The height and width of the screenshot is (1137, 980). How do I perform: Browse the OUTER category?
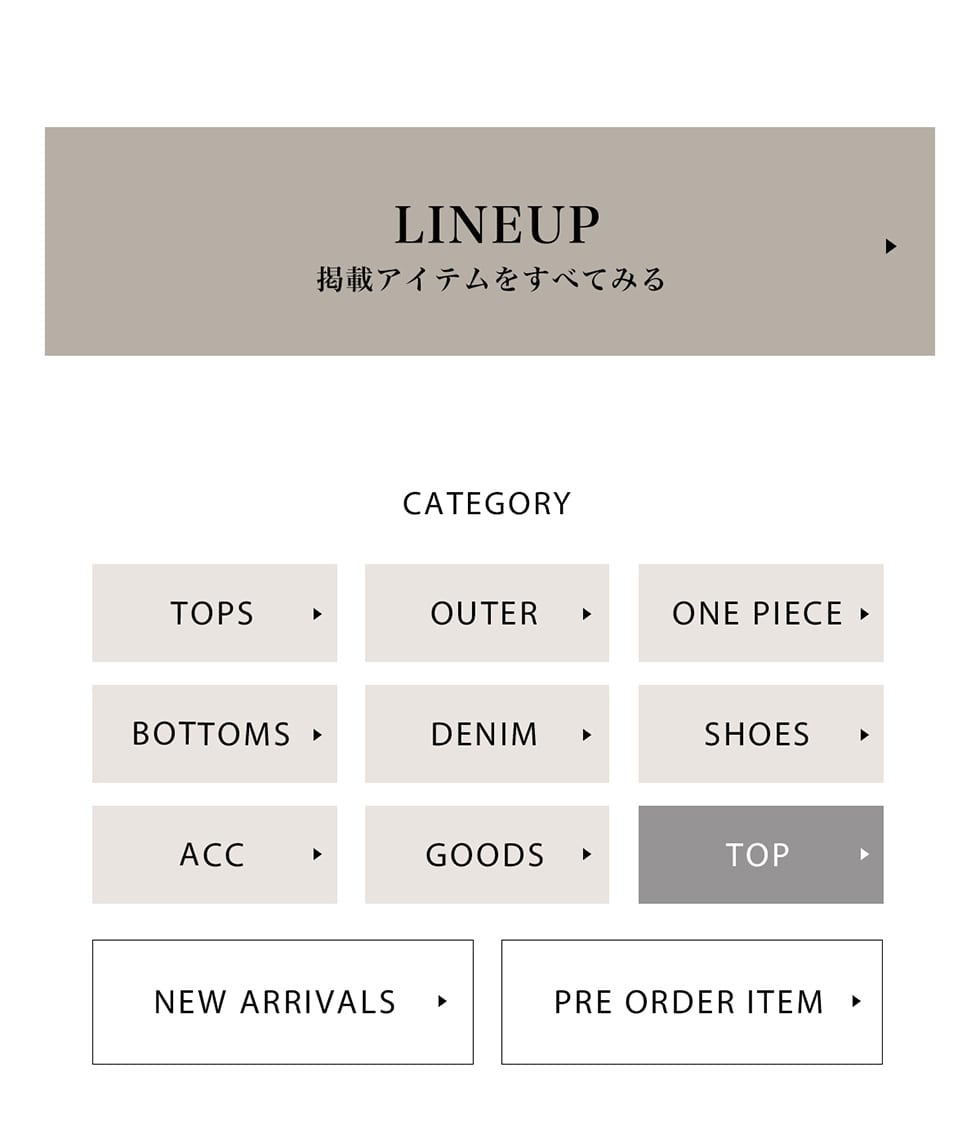point(486,613)
